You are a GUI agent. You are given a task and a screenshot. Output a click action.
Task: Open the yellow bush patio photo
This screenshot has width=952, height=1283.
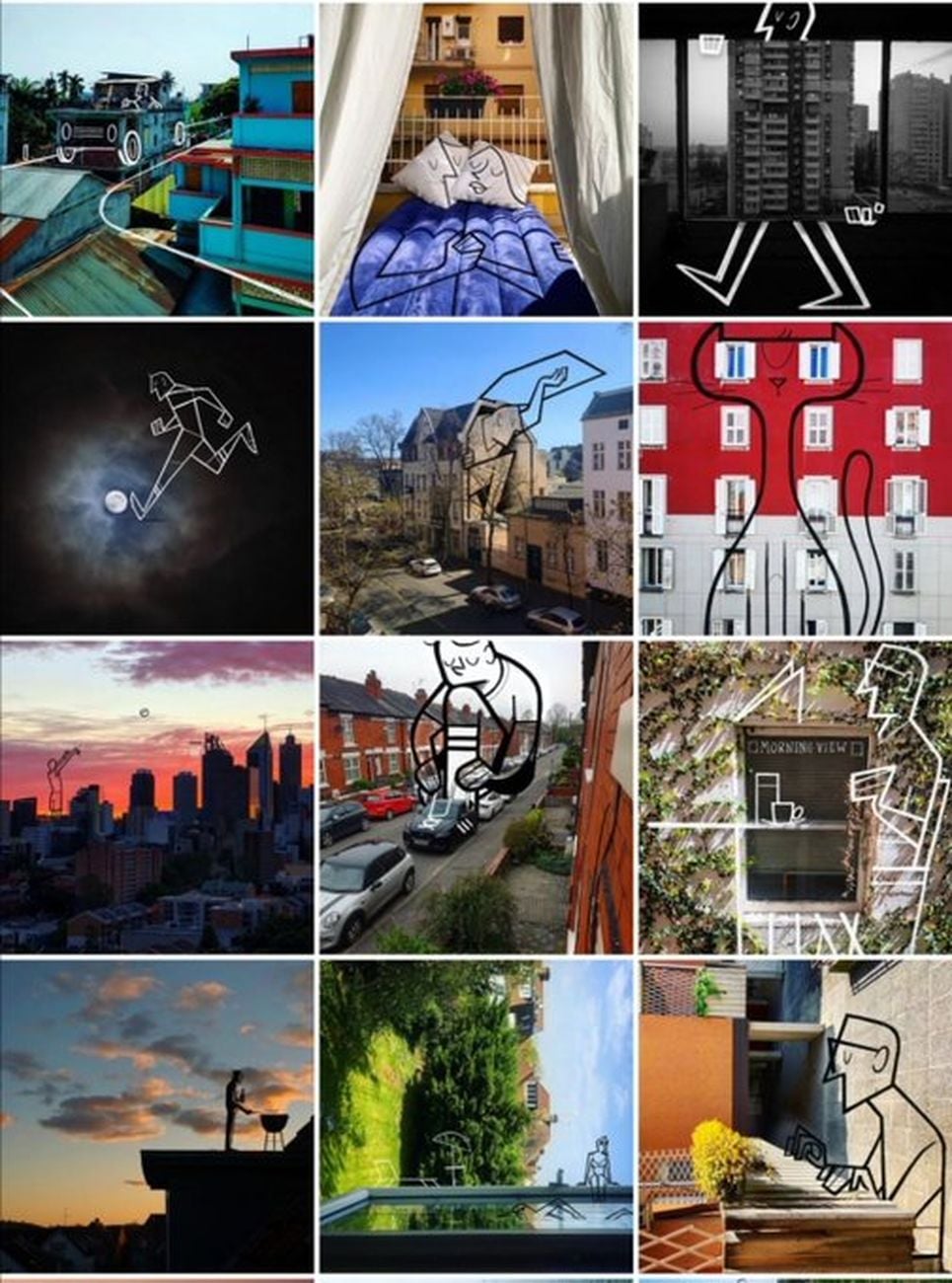[794, 1117]
